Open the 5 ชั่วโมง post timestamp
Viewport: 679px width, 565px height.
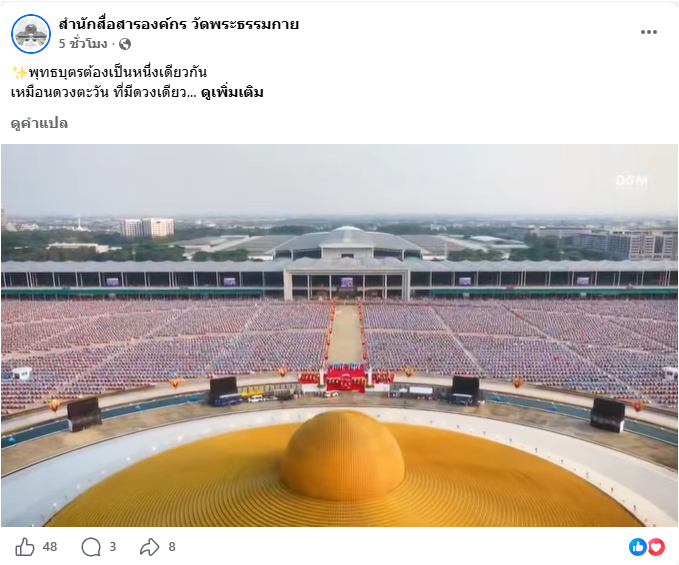(x=83, y=44)
